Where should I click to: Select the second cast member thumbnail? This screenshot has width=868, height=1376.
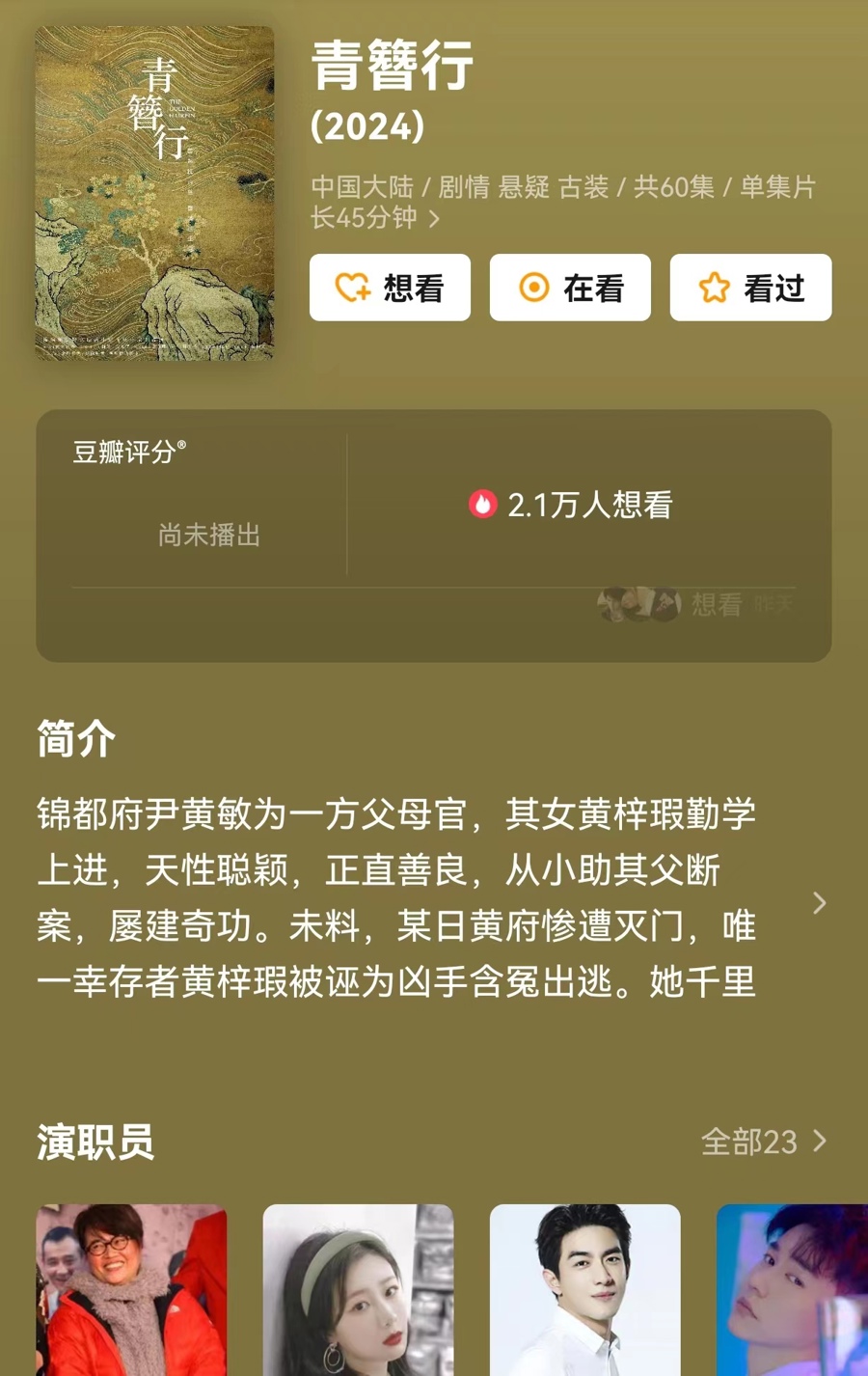(358, 1289)
